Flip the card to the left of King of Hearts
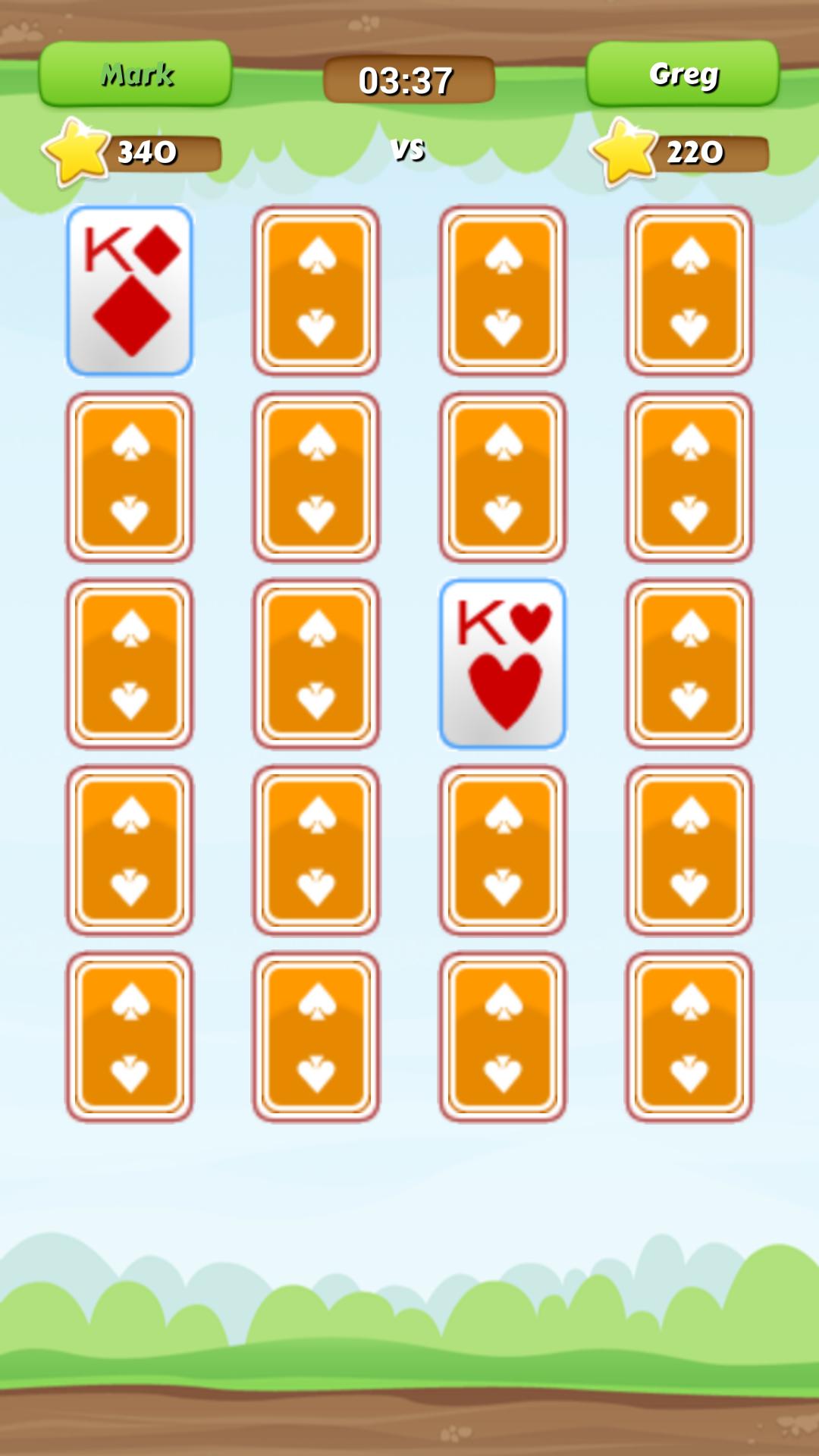Screen dimensions: 819x1456 click(316, 666)
